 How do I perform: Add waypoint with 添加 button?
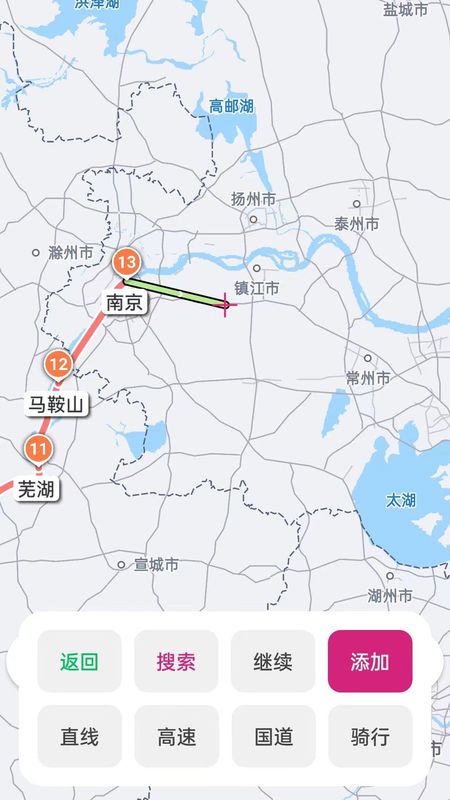(370, 661)
